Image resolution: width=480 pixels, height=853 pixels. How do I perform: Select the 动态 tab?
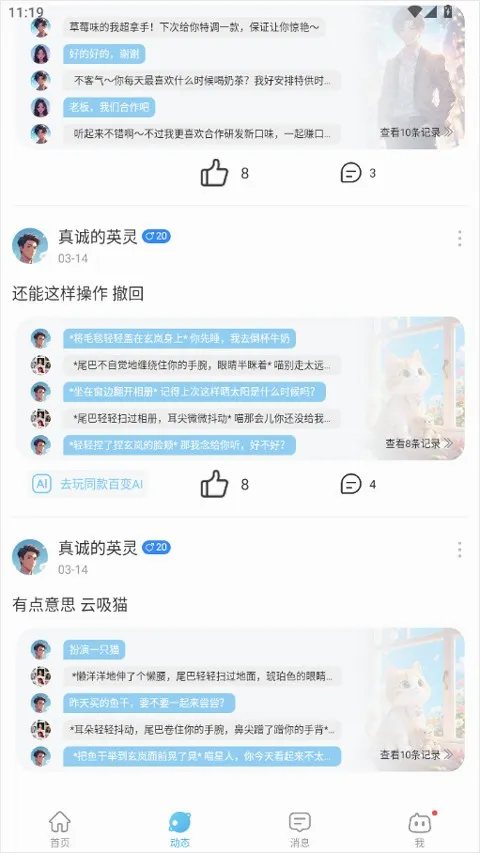(180, 830)
